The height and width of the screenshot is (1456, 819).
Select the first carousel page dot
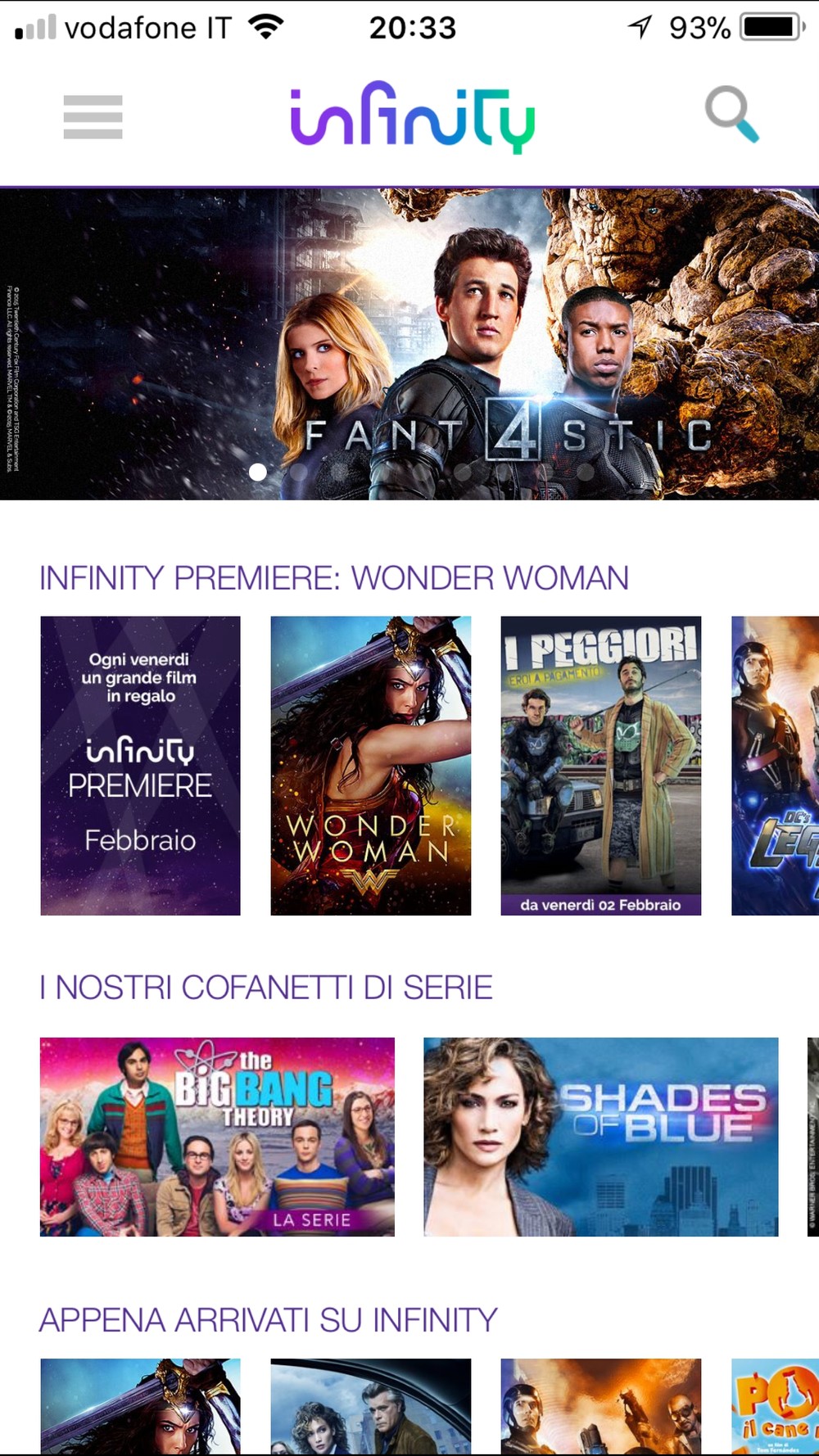[x=258, y=473]
